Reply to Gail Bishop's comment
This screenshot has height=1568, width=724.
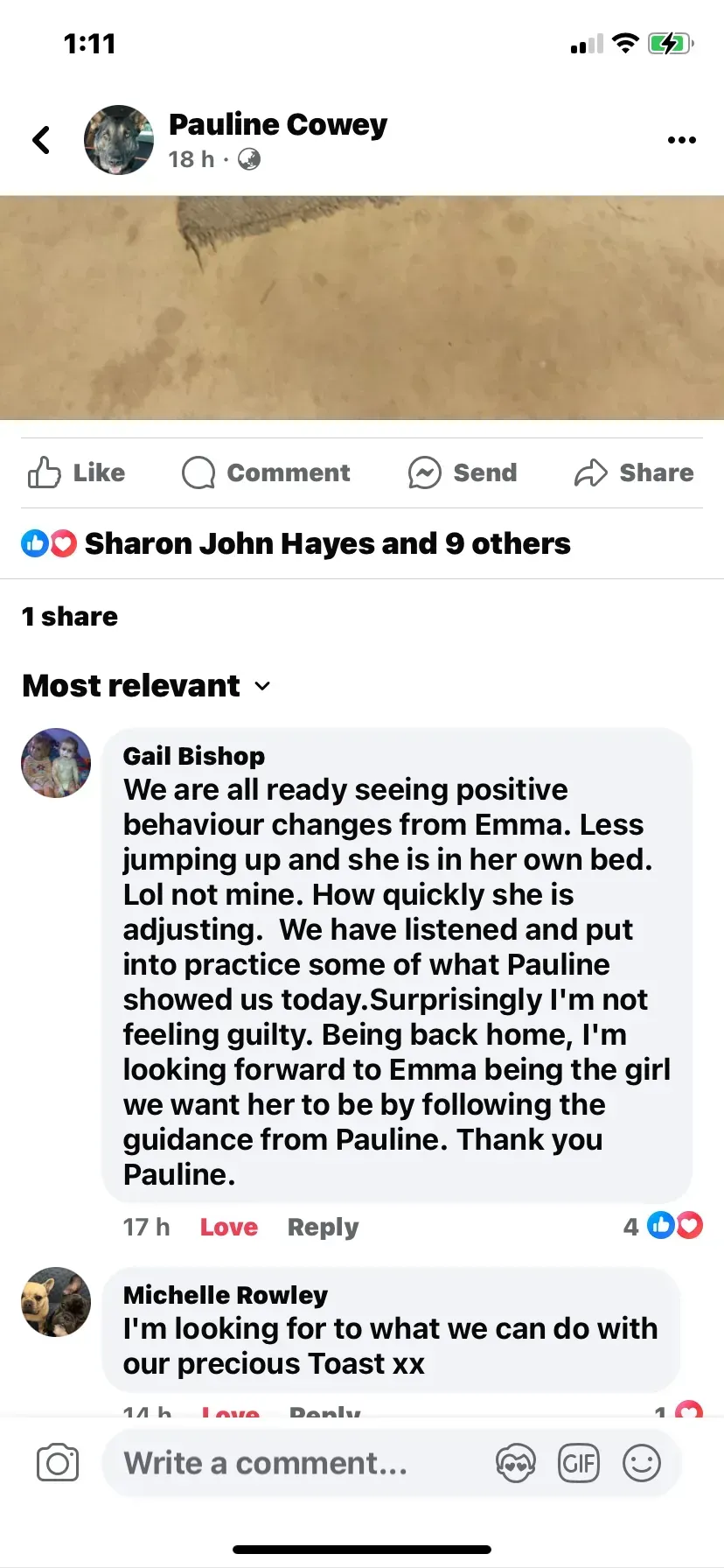tap(323, 1227)
